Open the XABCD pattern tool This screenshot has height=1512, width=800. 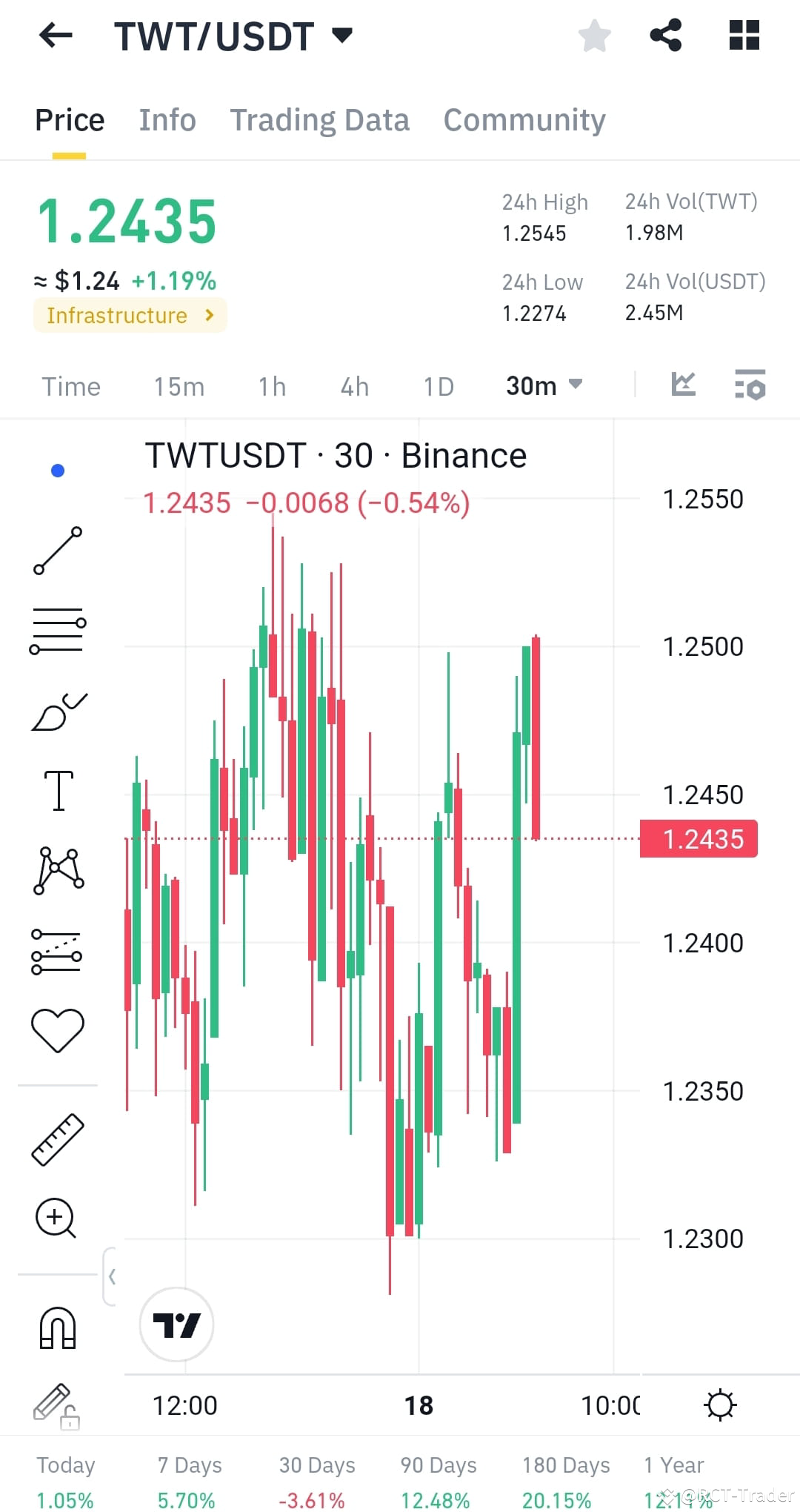click(58, 871)
